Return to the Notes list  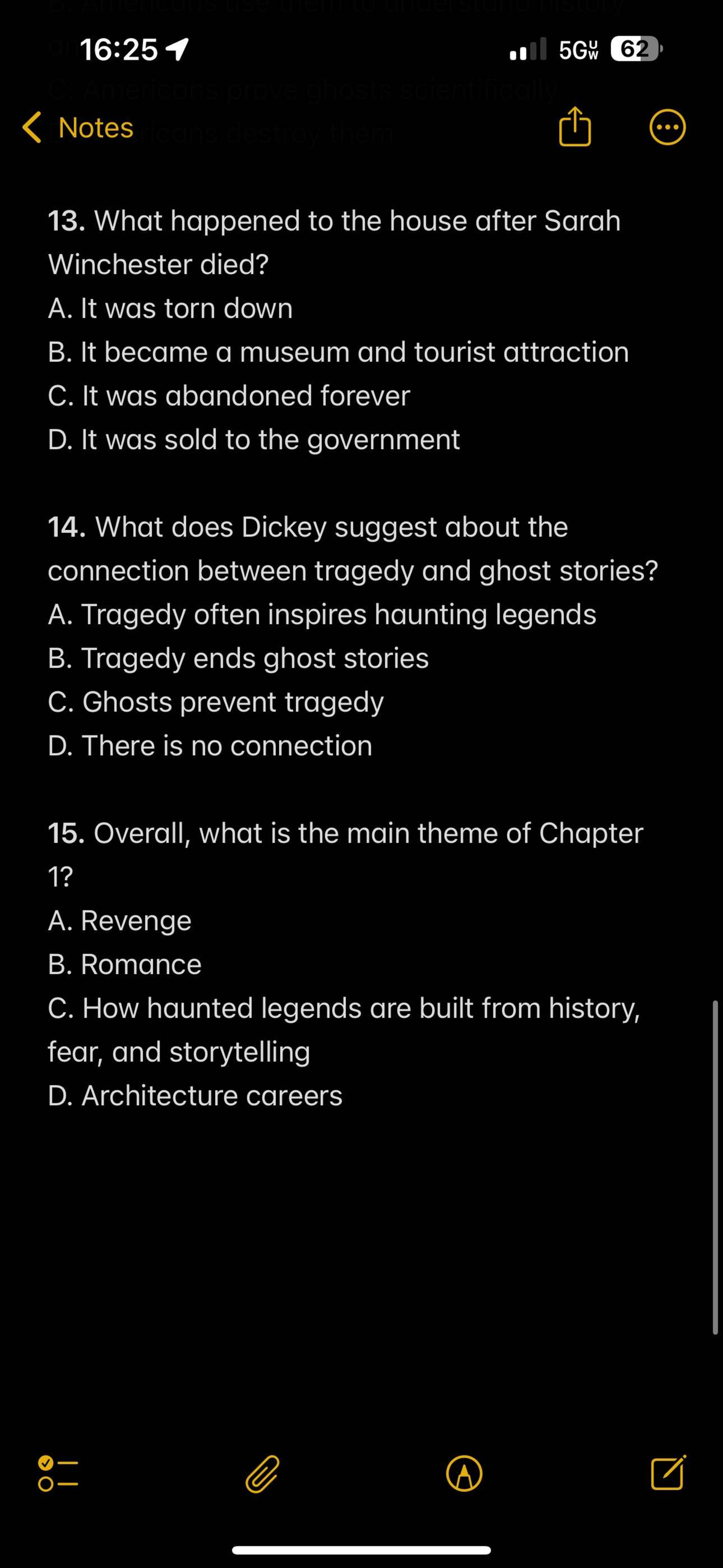pyautogui.click(x=78, y=127)
